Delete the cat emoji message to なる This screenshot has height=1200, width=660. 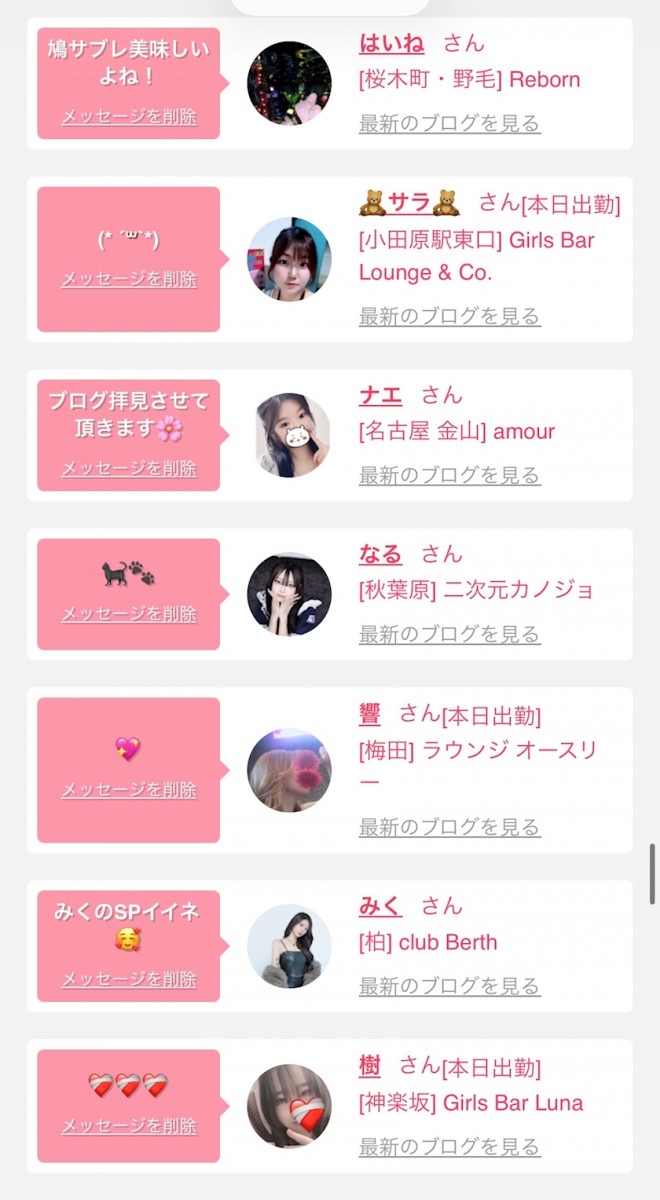[x=129, y=614]
